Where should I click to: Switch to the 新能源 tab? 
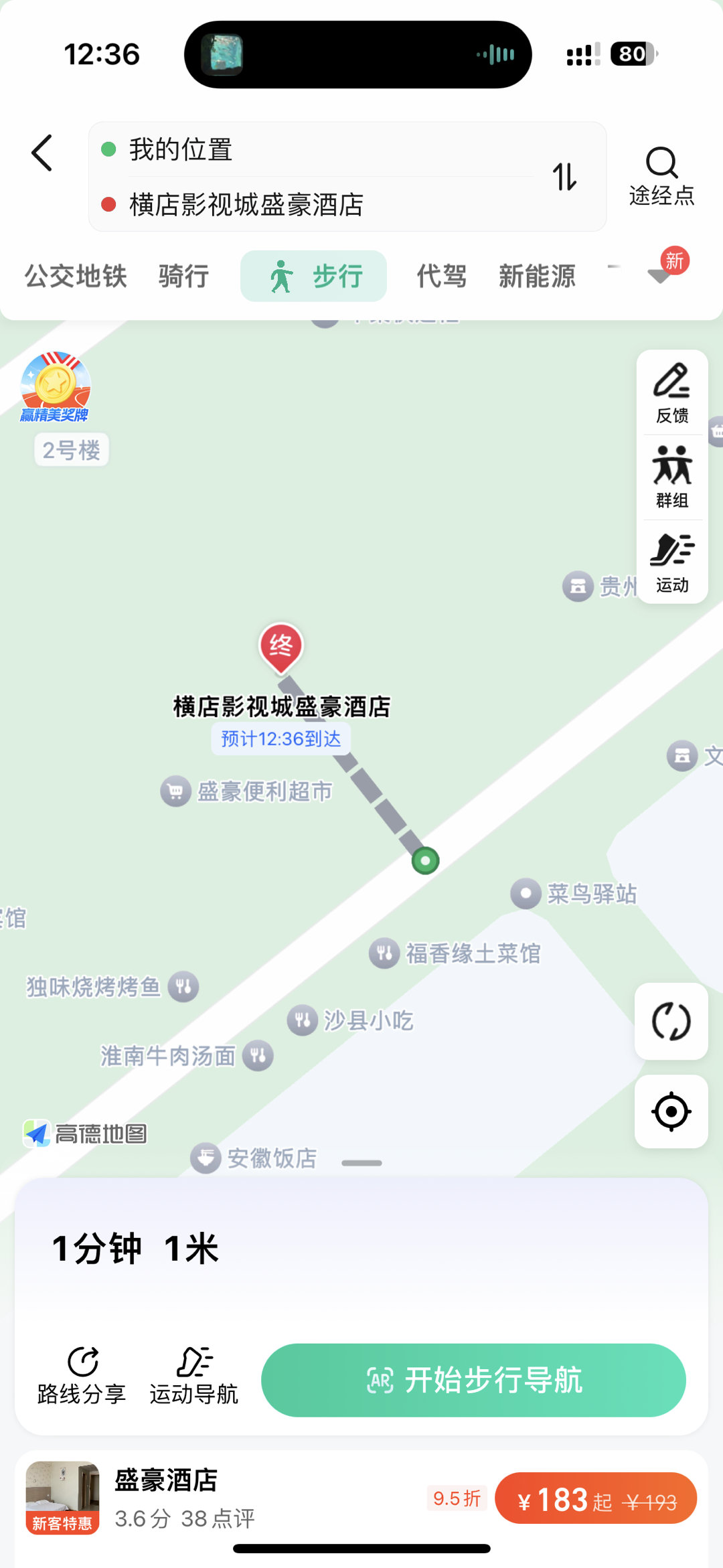[x=537, y=276]
